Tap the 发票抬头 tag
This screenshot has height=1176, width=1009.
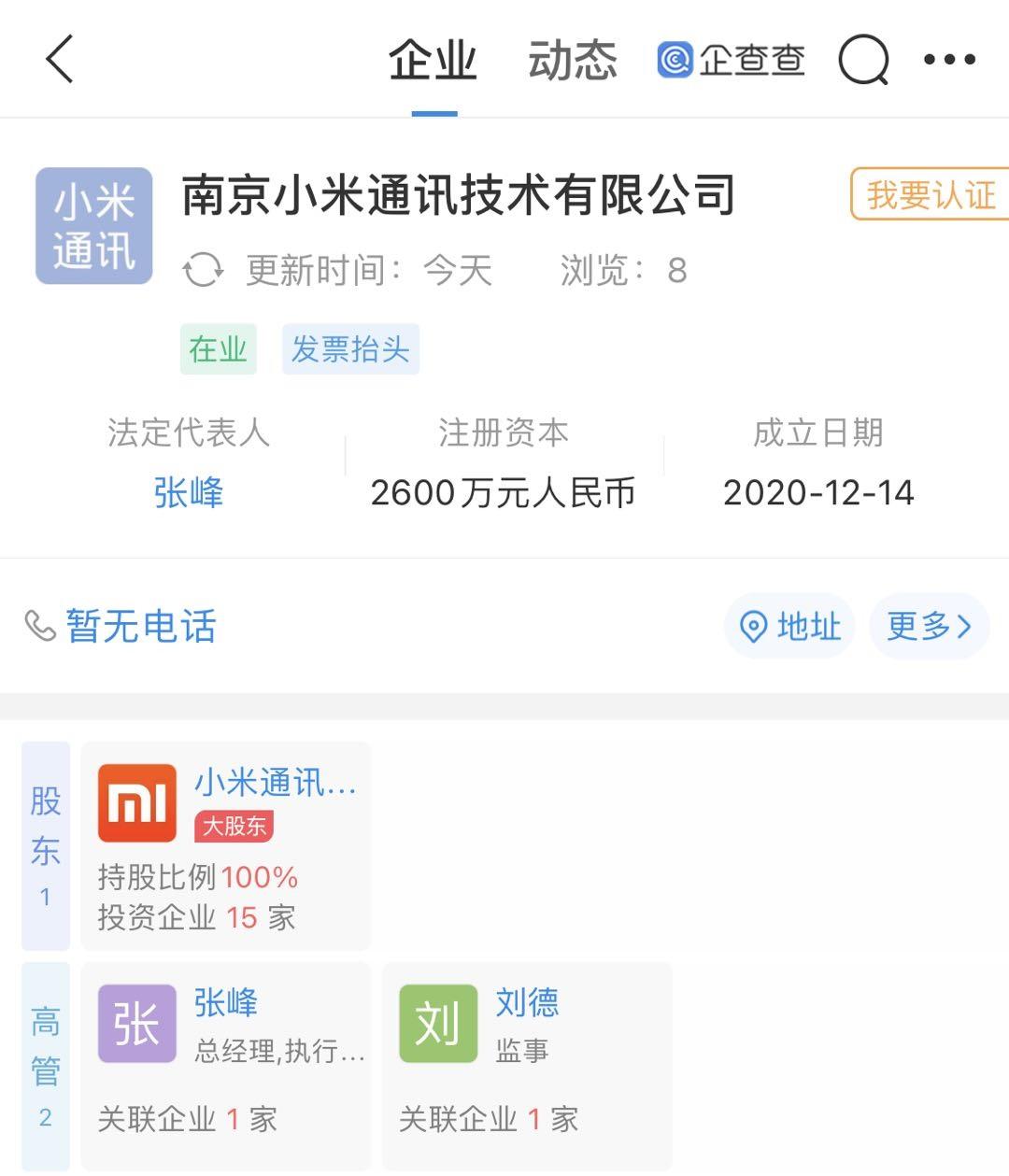350,348
